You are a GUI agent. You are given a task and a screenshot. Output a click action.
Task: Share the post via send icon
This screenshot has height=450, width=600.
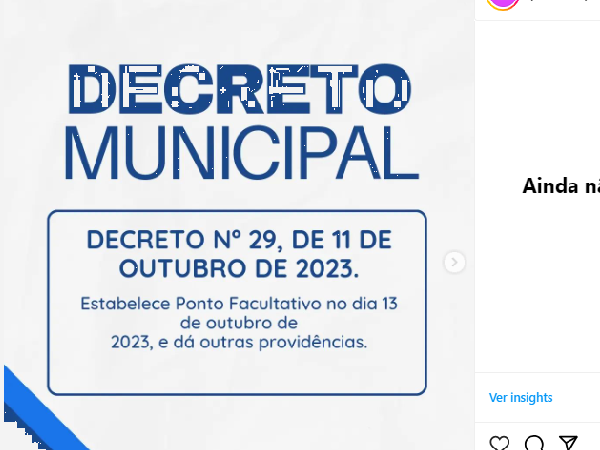[x=568, y=443]
